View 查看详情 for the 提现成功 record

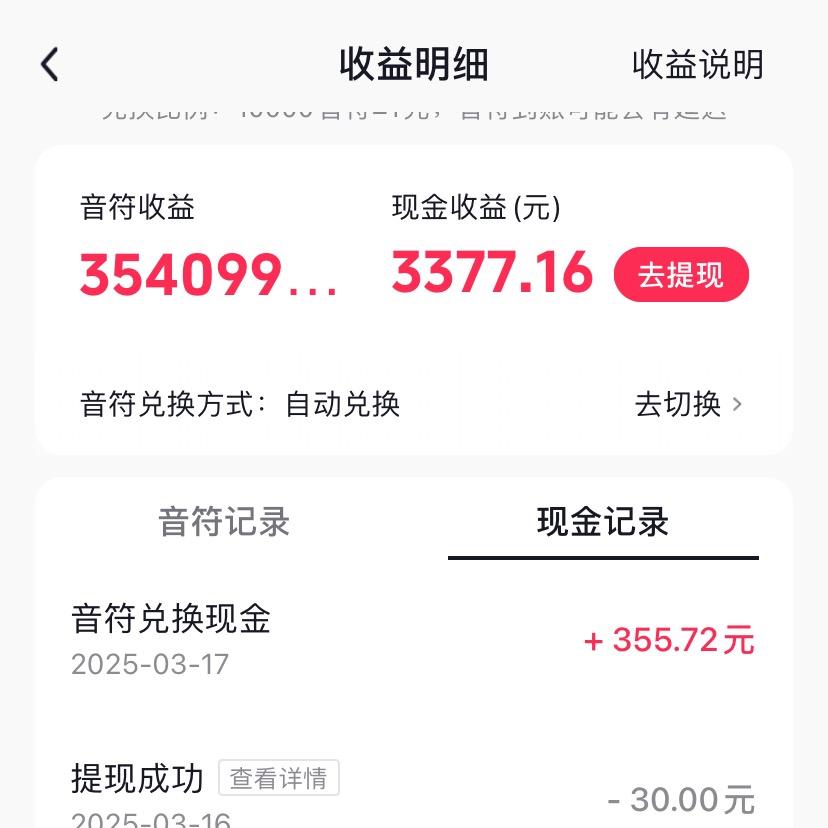[279, 778]
